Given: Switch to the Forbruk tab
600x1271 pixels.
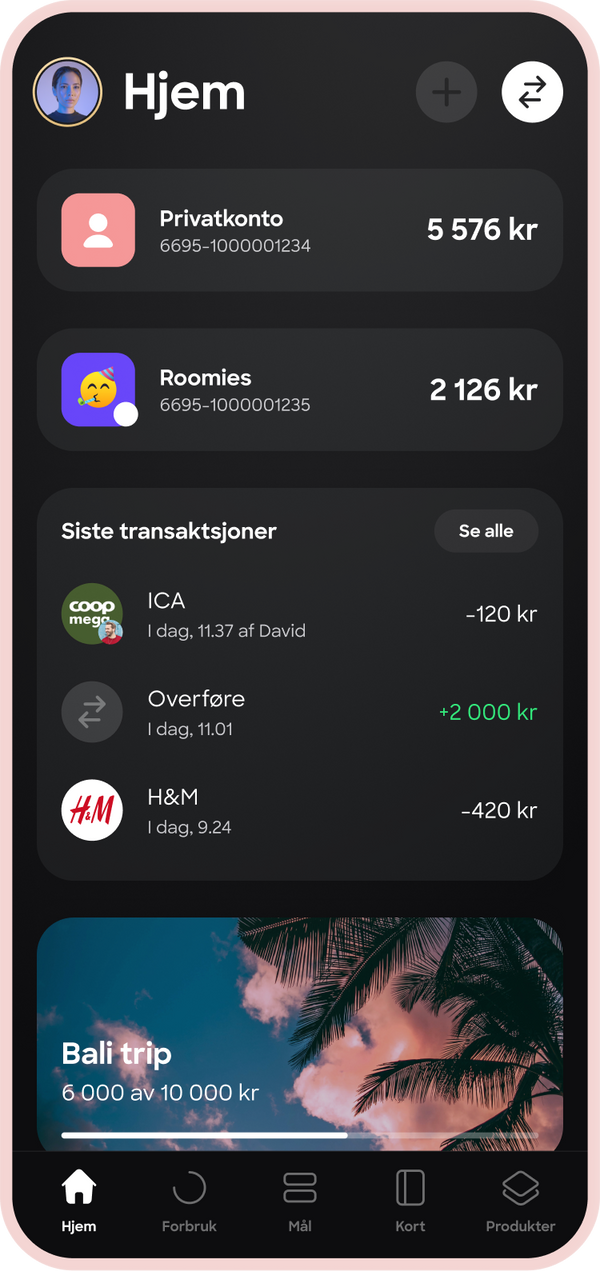Looking at the screenshot, I should point(189,1201).
